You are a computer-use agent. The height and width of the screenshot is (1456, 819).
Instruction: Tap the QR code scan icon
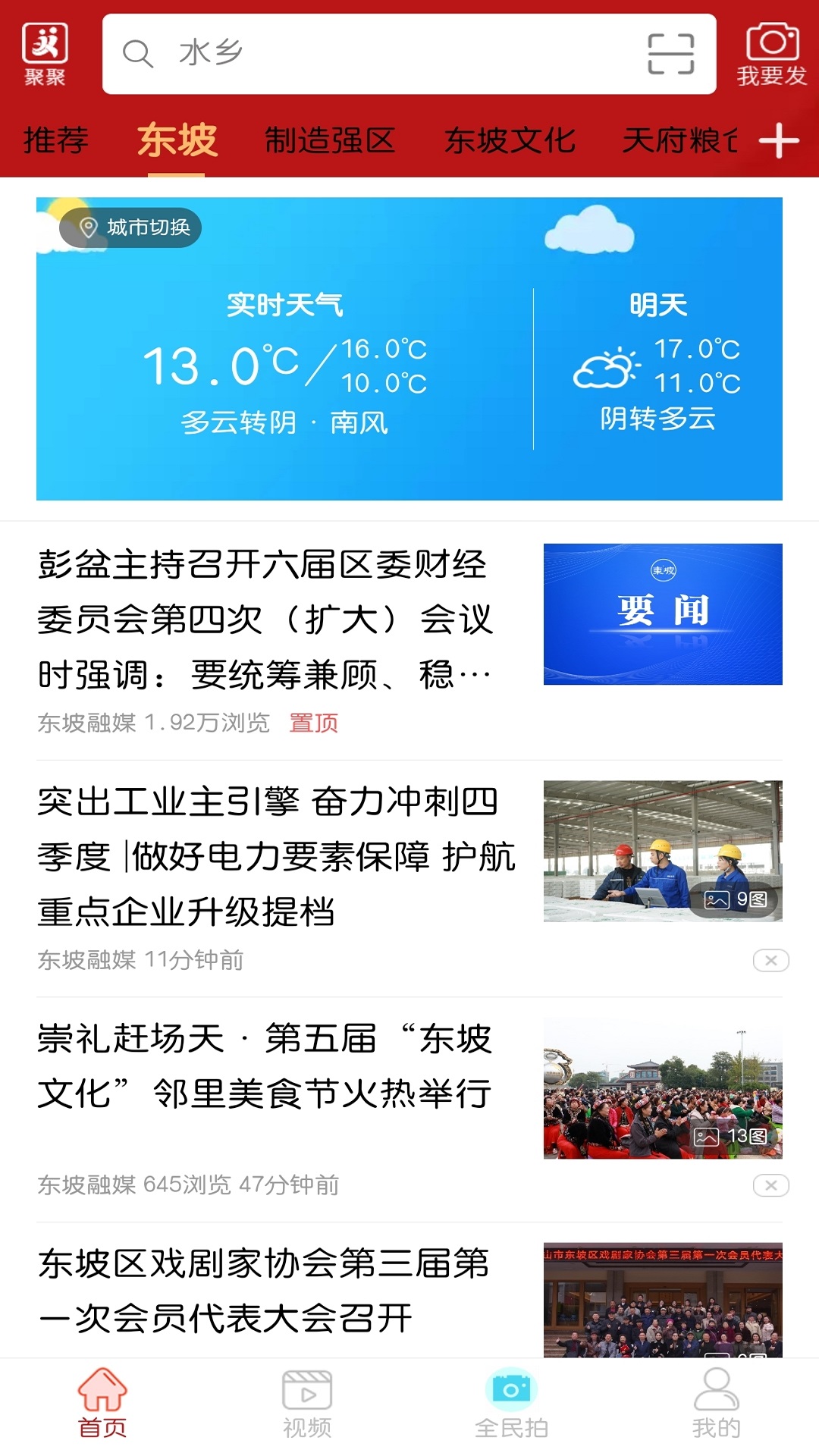coord(670,55)
